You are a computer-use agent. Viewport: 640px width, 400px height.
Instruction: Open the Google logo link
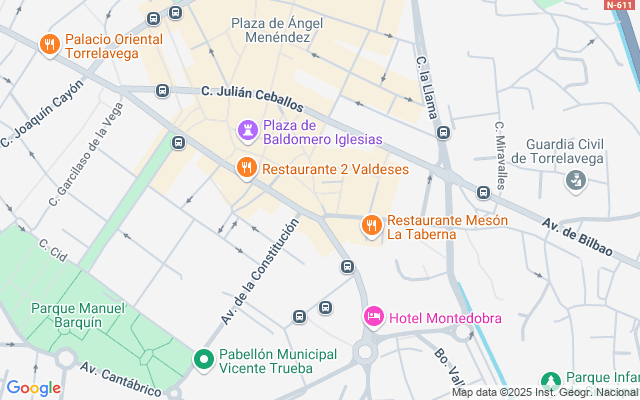click(x=33, y=388)
